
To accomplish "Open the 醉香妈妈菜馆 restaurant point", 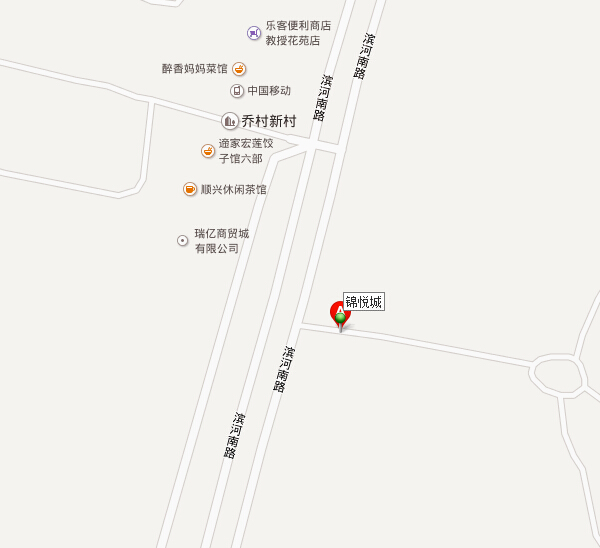I will click(x=240, y=69).
